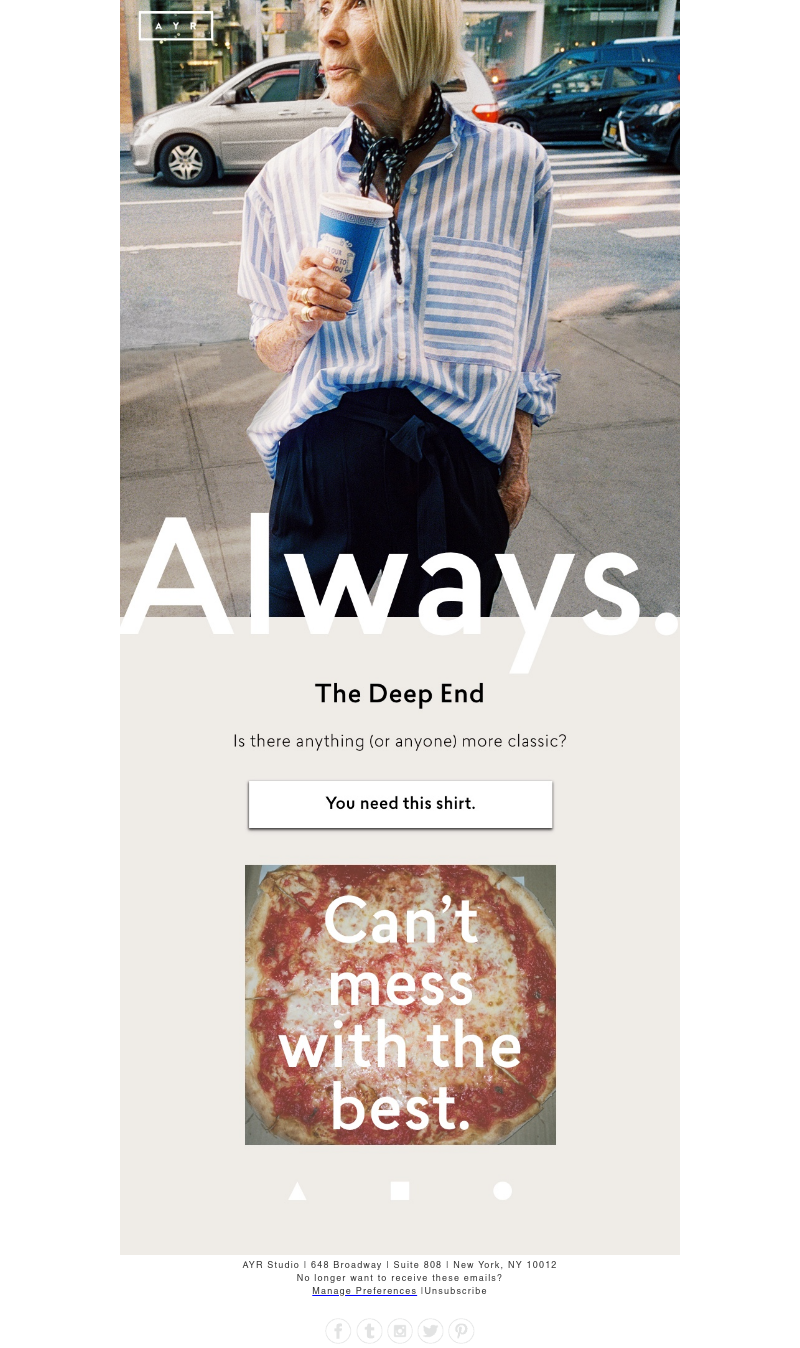
Task: Open the striped shirt hero image
Action: 400,300
